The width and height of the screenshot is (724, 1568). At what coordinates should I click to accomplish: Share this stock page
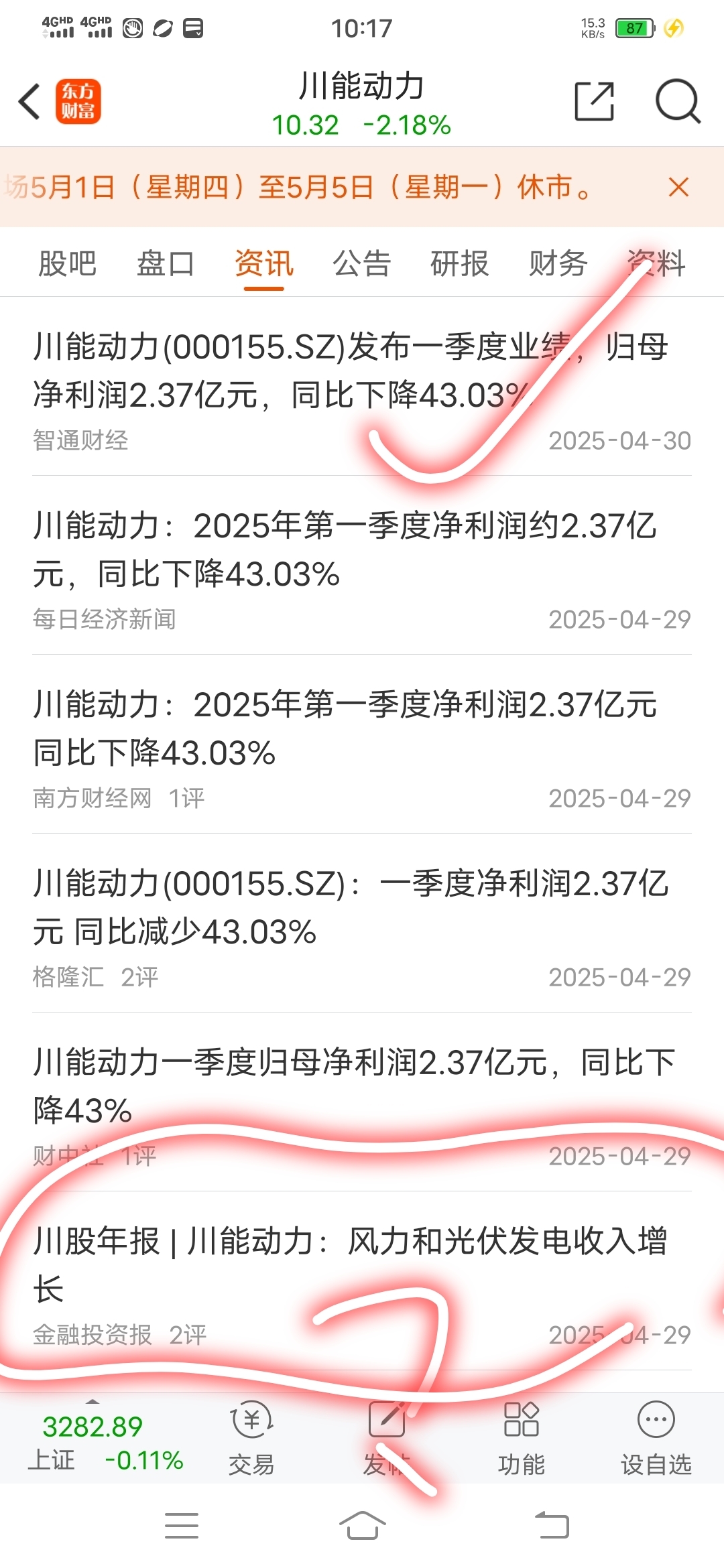point(595,102)
